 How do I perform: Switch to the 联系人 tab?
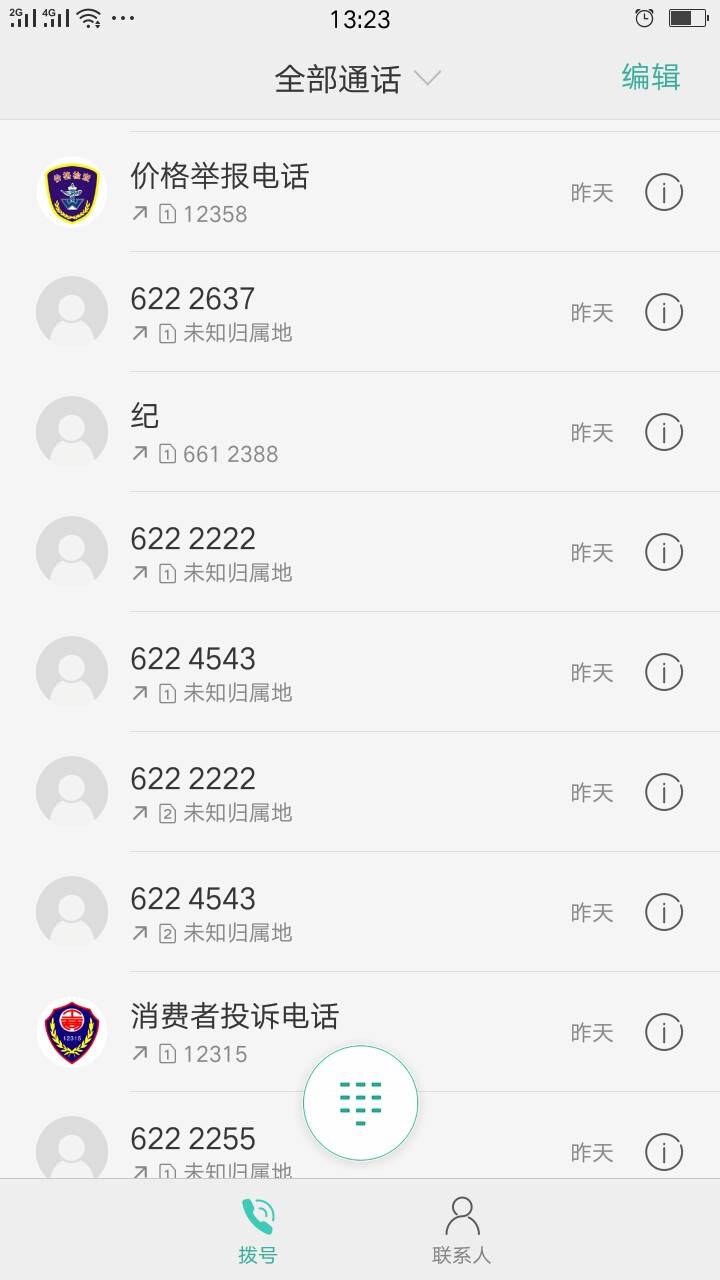(x=461, y=1230)
